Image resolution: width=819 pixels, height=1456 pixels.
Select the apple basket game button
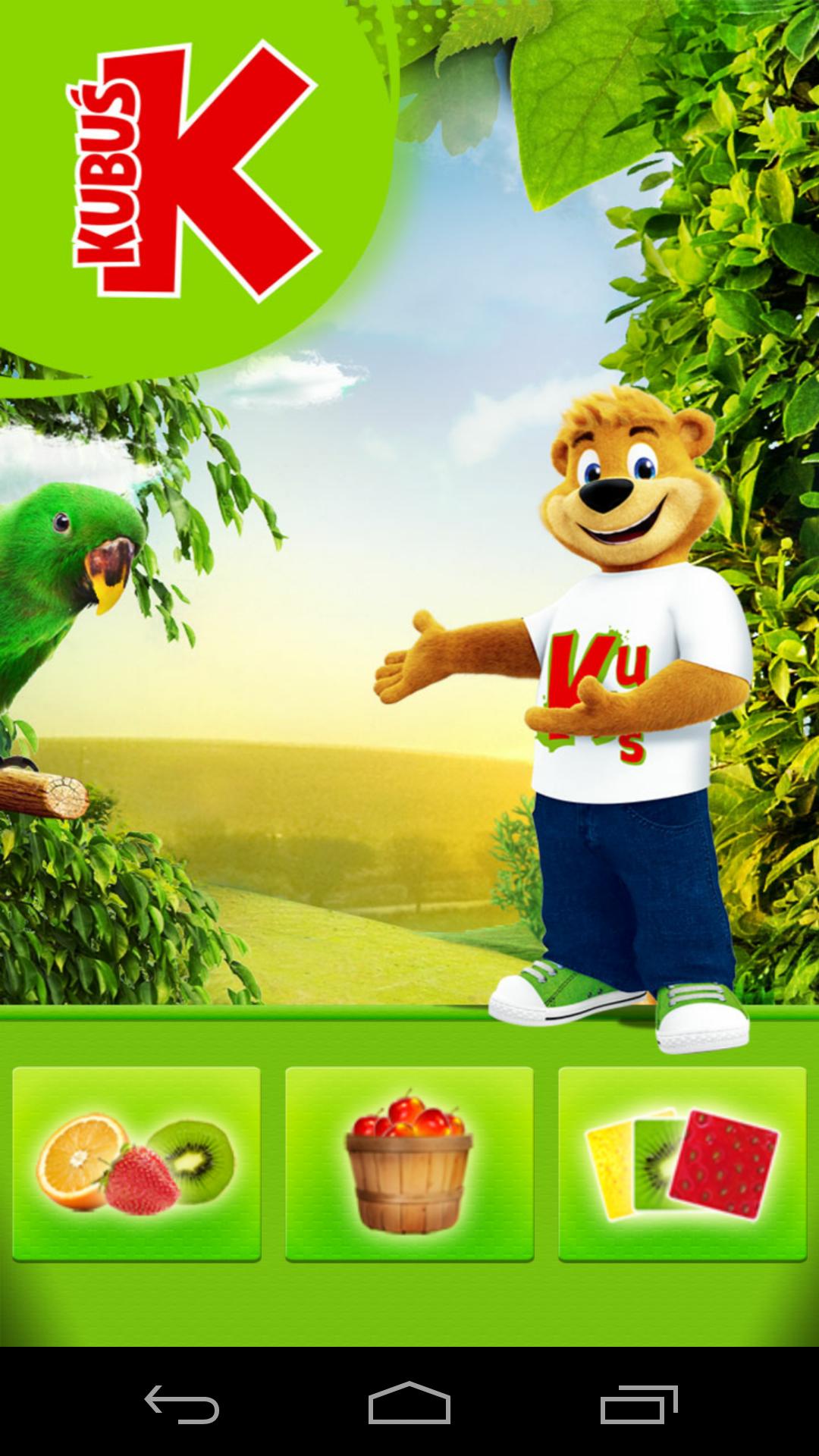pos(409,1163)
